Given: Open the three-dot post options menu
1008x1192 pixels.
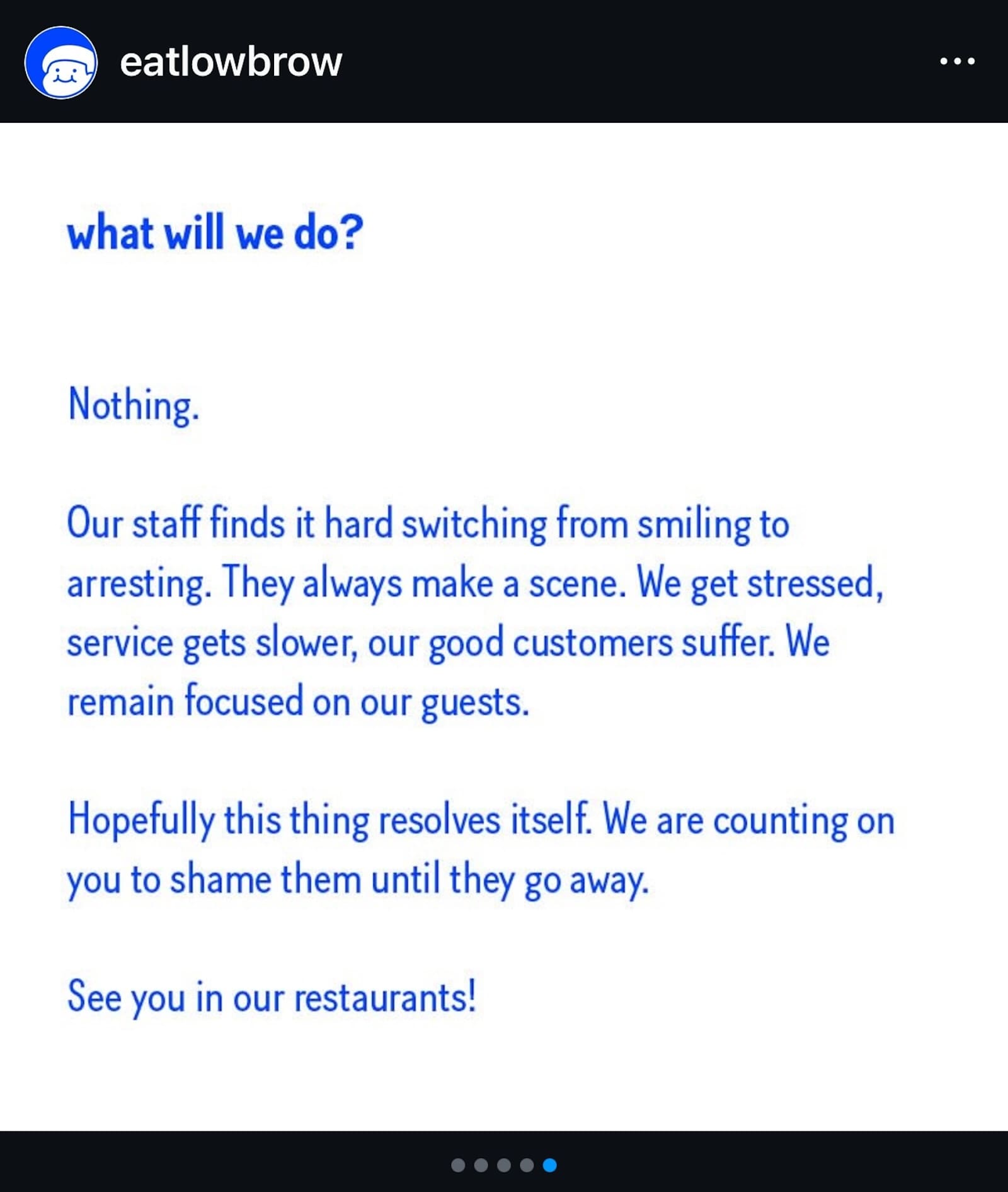Looking at the screenshot, I should coord(957,61).
